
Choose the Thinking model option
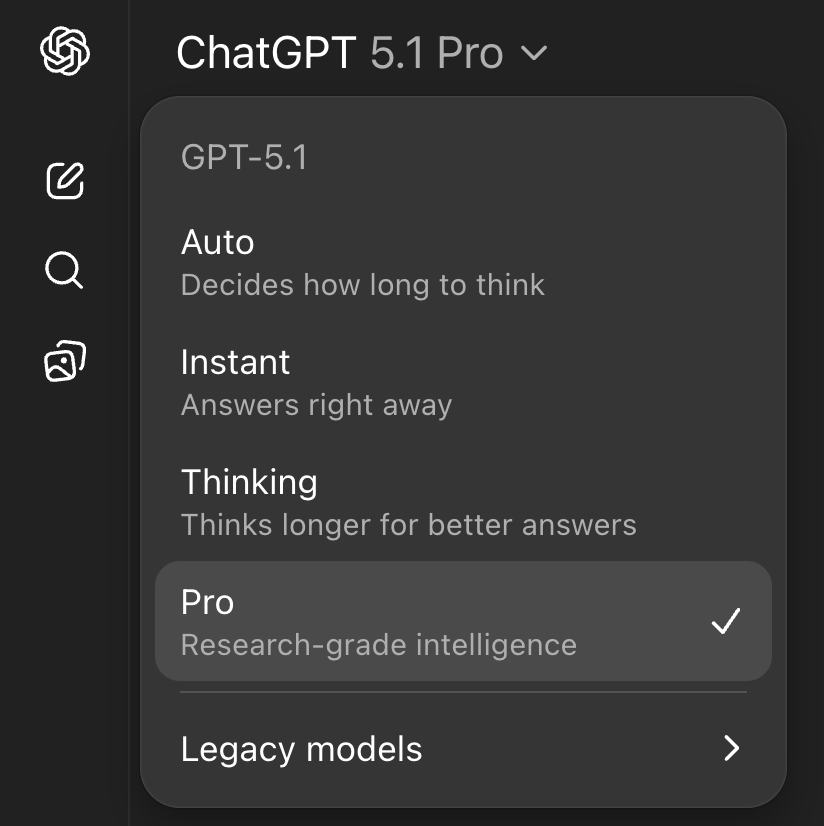pyautogui.click(x=463, y=502)
